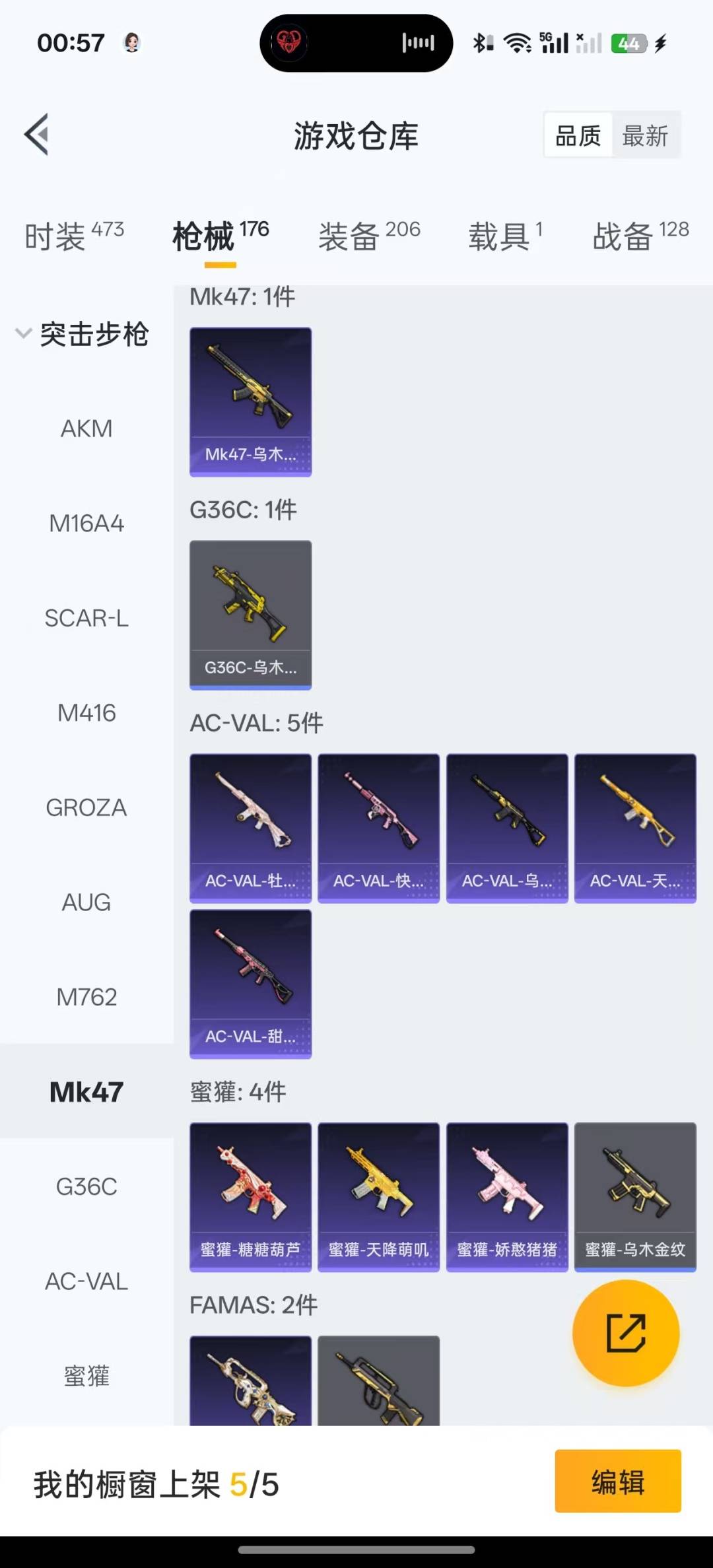Tap the yellow floating share button

(x=626, y=1333)
